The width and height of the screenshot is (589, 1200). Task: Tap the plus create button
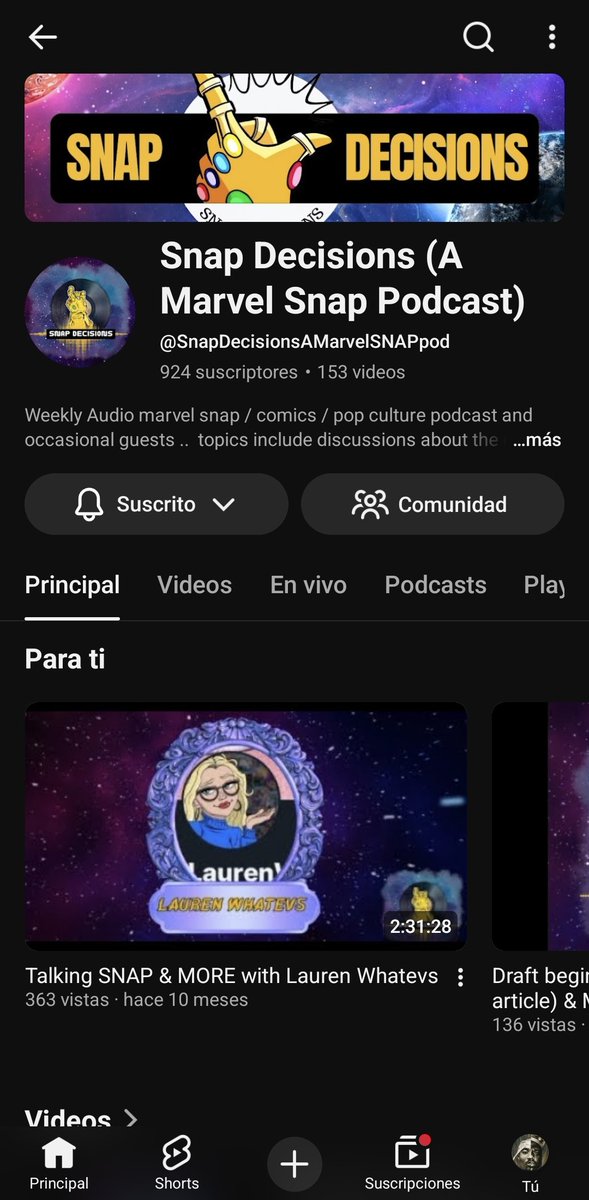[294, 1164]
